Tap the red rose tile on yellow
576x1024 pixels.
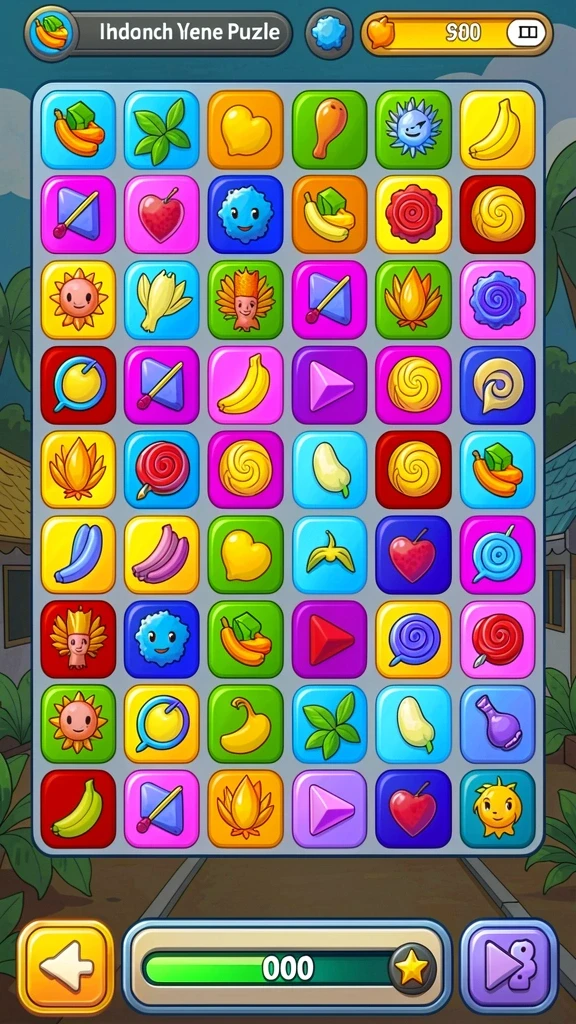point(413,214)
